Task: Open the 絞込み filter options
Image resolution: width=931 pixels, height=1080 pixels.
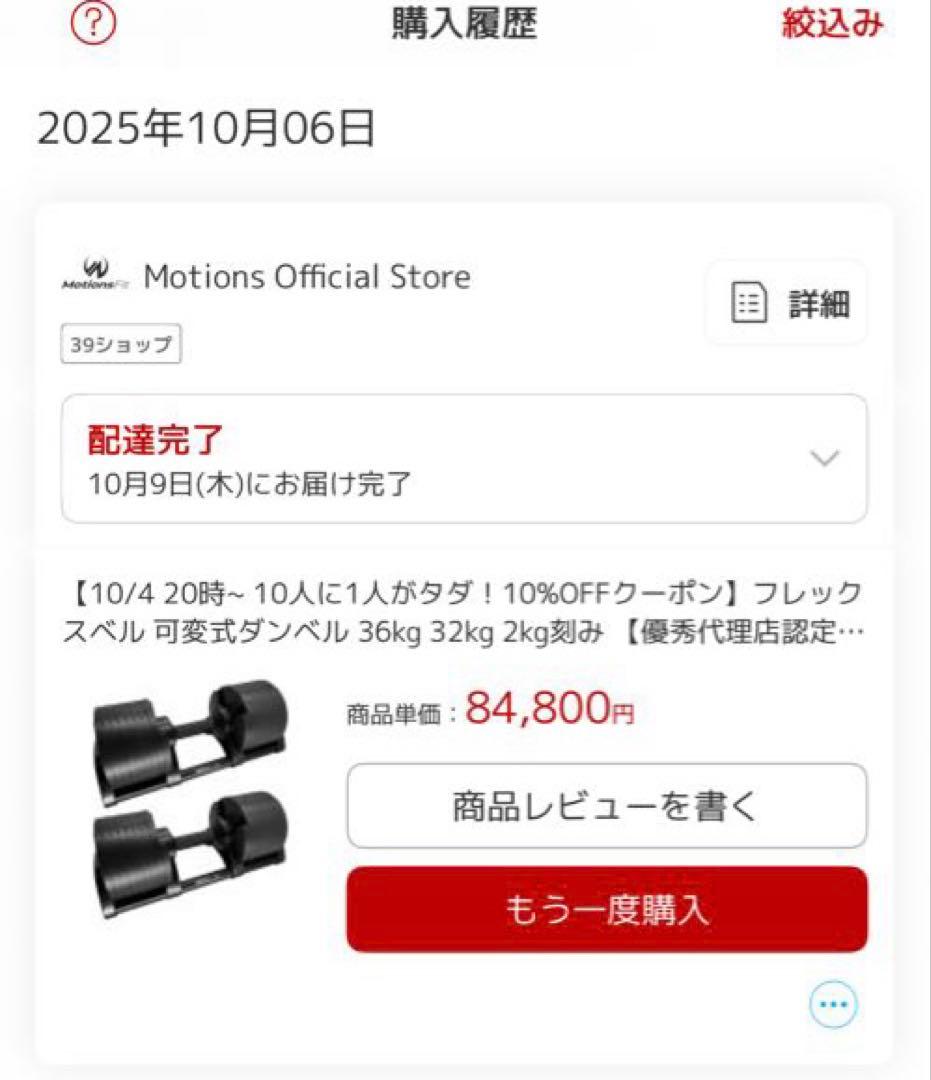Action: (x=833, y=23)
